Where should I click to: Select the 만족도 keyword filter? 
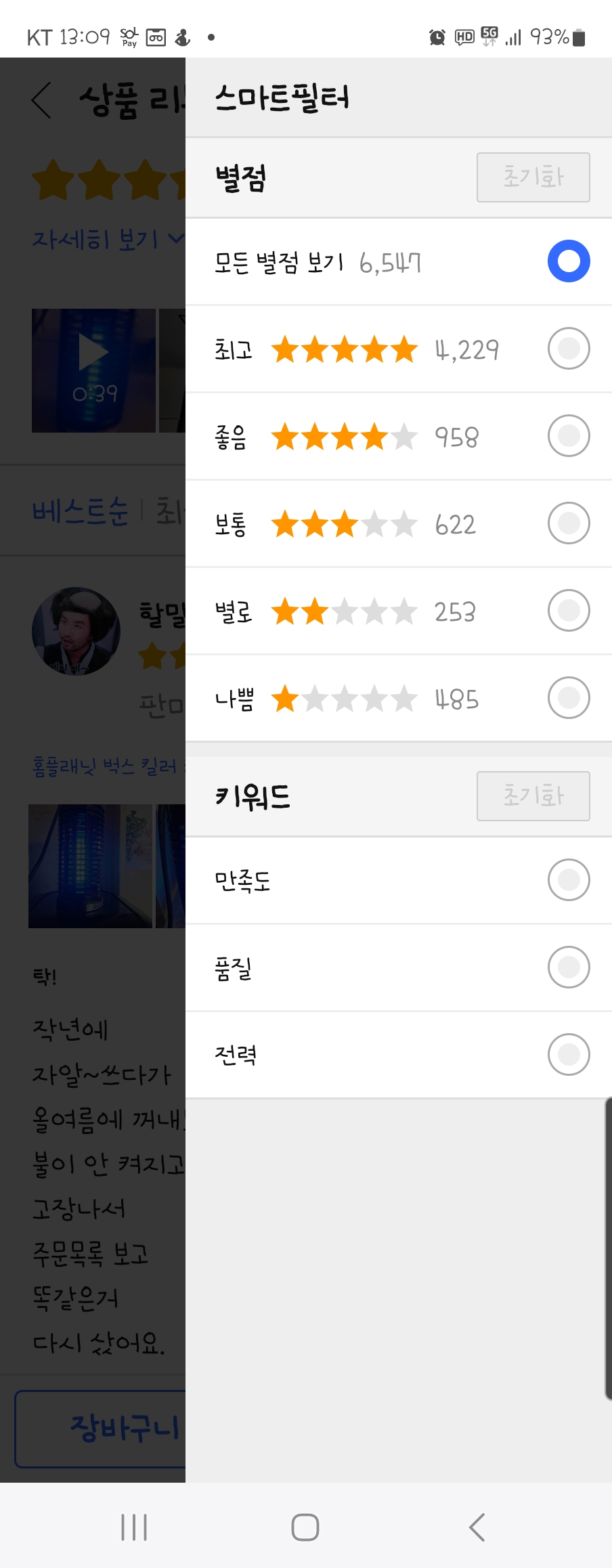pos(568,880)
